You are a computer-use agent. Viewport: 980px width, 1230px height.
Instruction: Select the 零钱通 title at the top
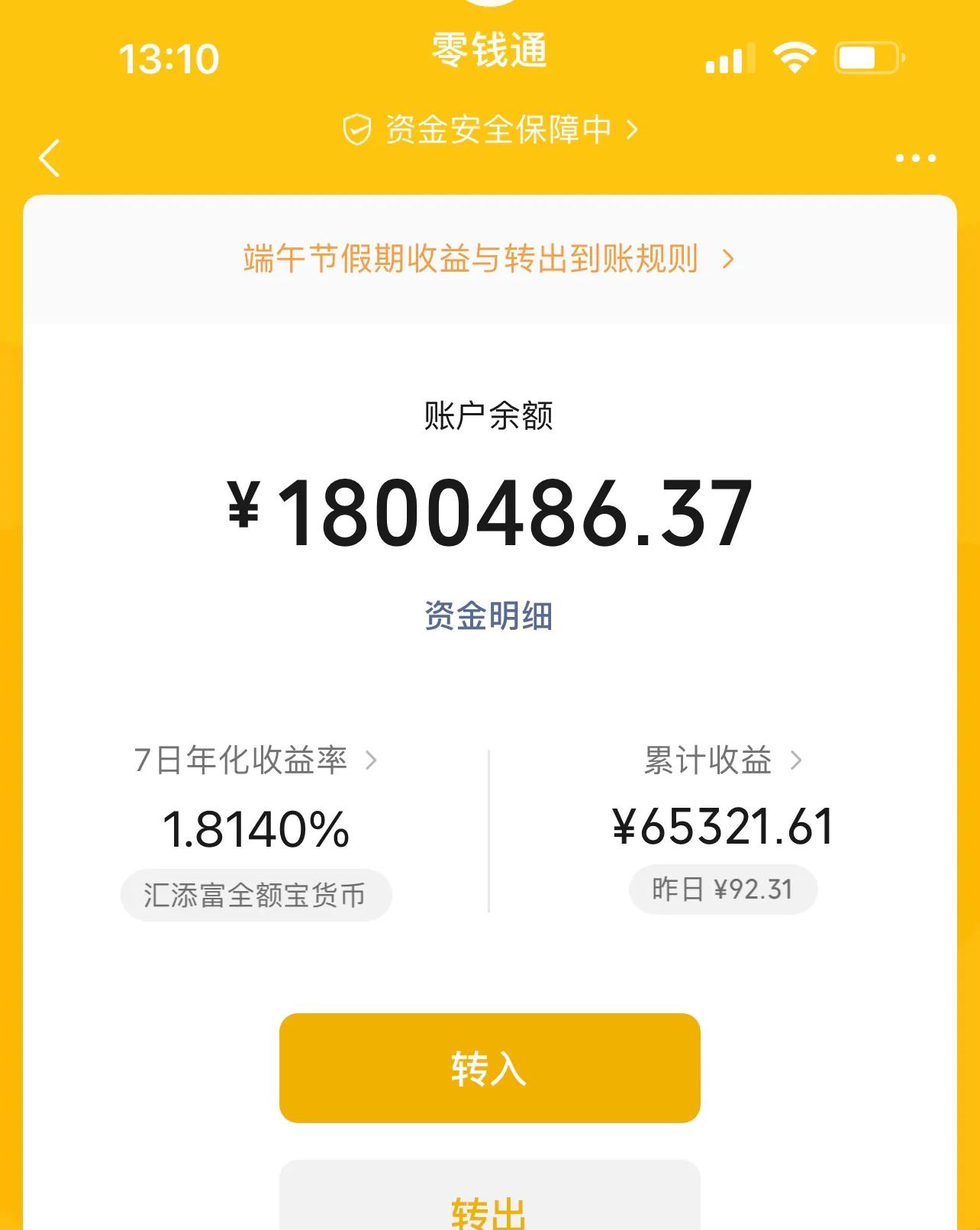[x=488, y=52]
